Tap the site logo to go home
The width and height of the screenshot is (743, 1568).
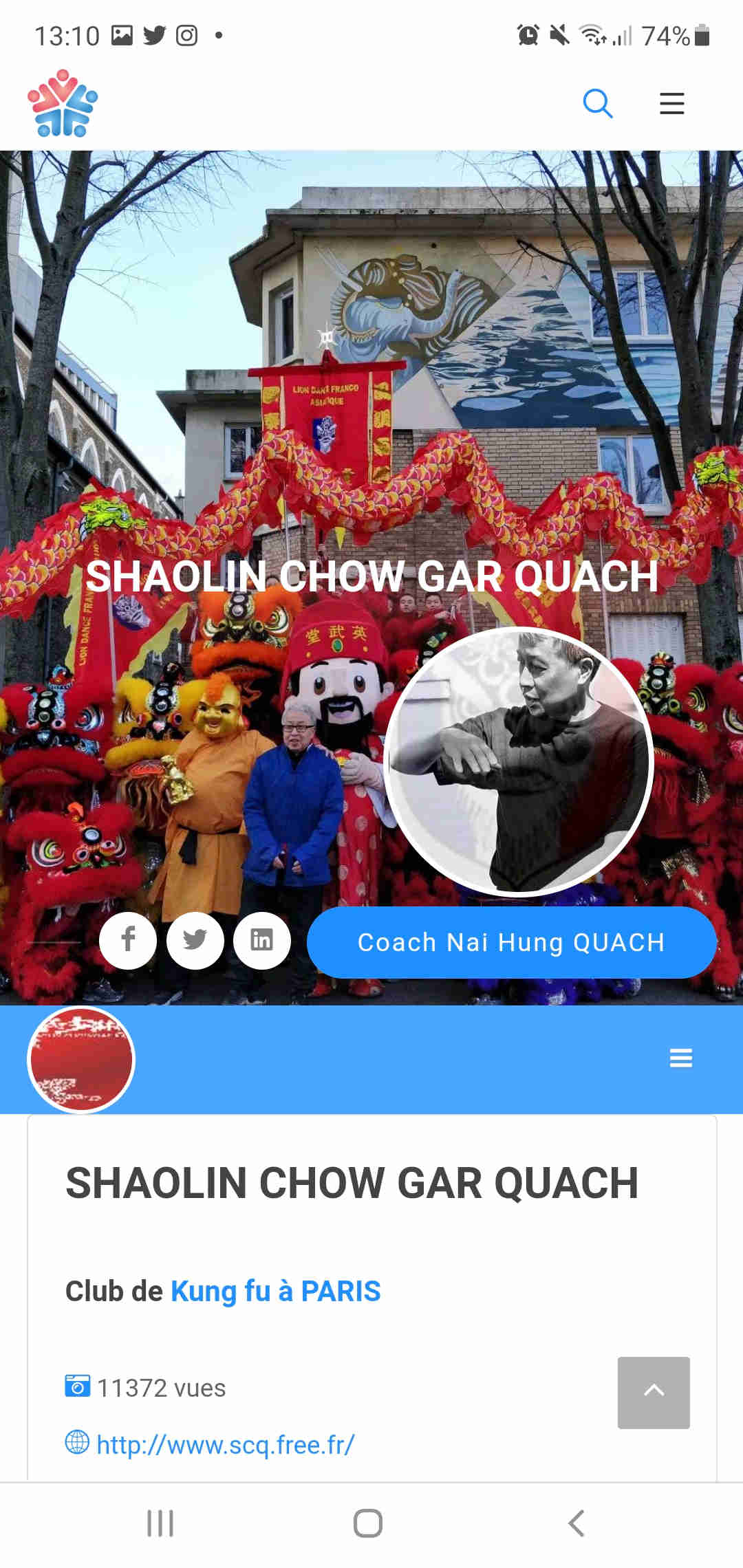pyautogui.click(x=63, y=103)
